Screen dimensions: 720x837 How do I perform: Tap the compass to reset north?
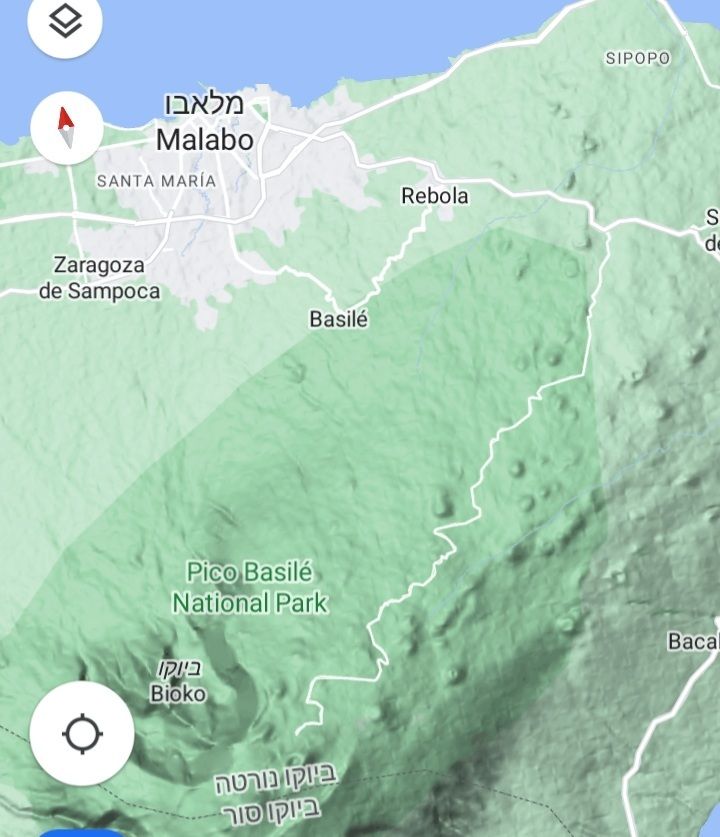click(x=67, y=128)
